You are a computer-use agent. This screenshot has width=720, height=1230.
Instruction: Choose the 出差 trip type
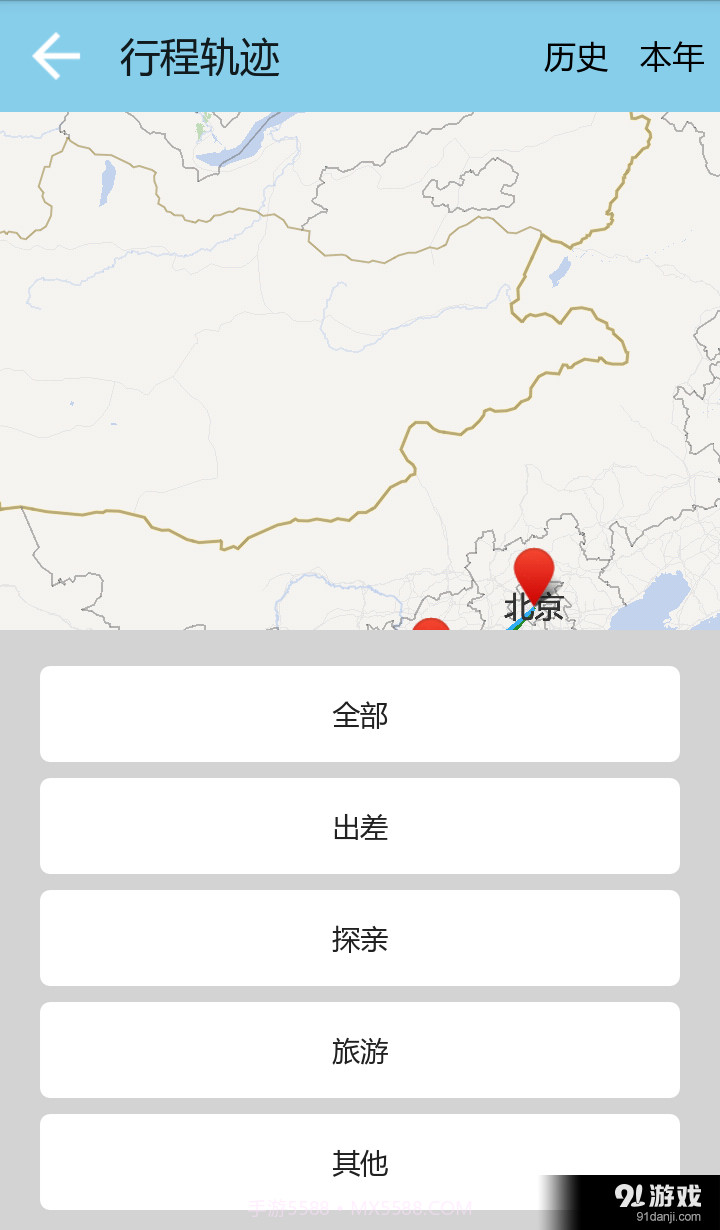pyautogui.click(x=360, y=826)
